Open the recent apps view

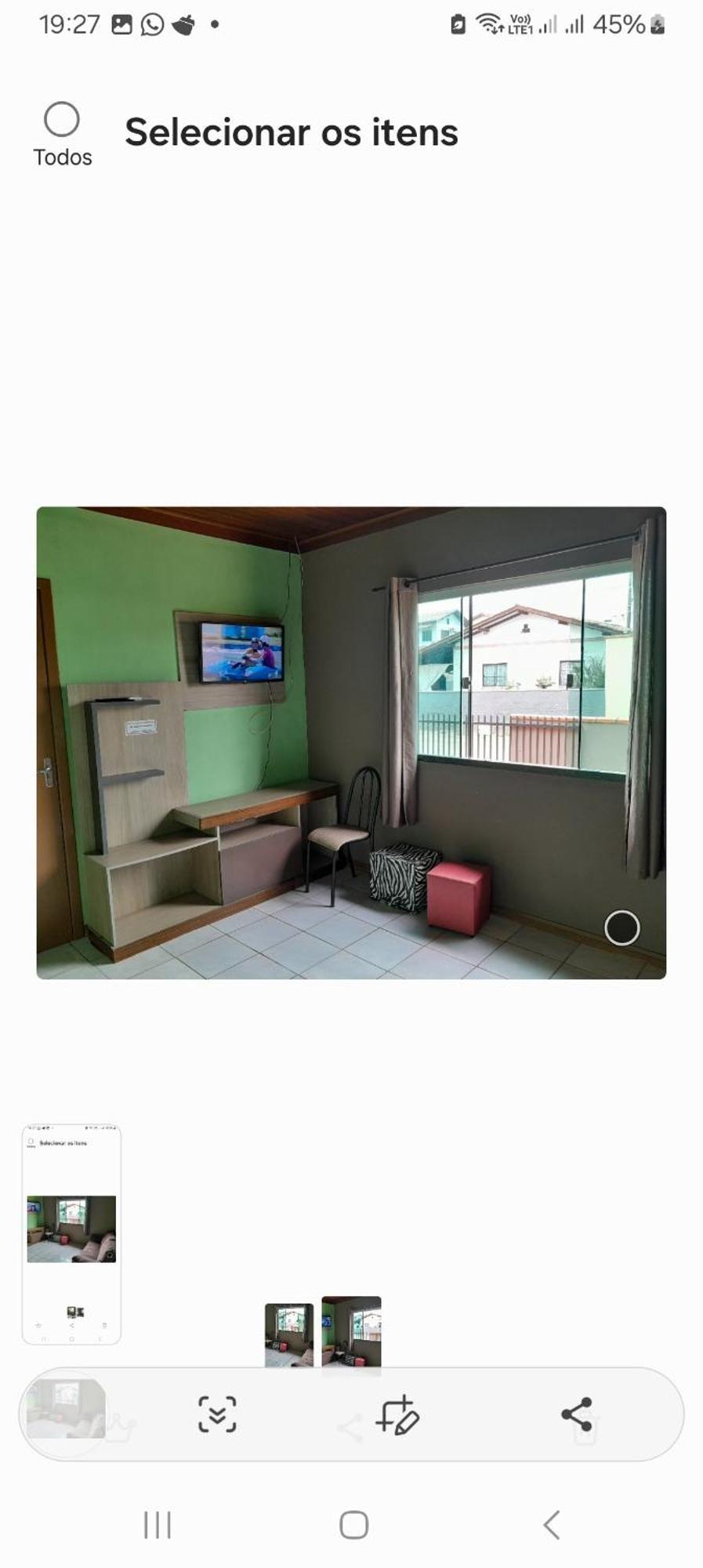[x=158, y=1525]
